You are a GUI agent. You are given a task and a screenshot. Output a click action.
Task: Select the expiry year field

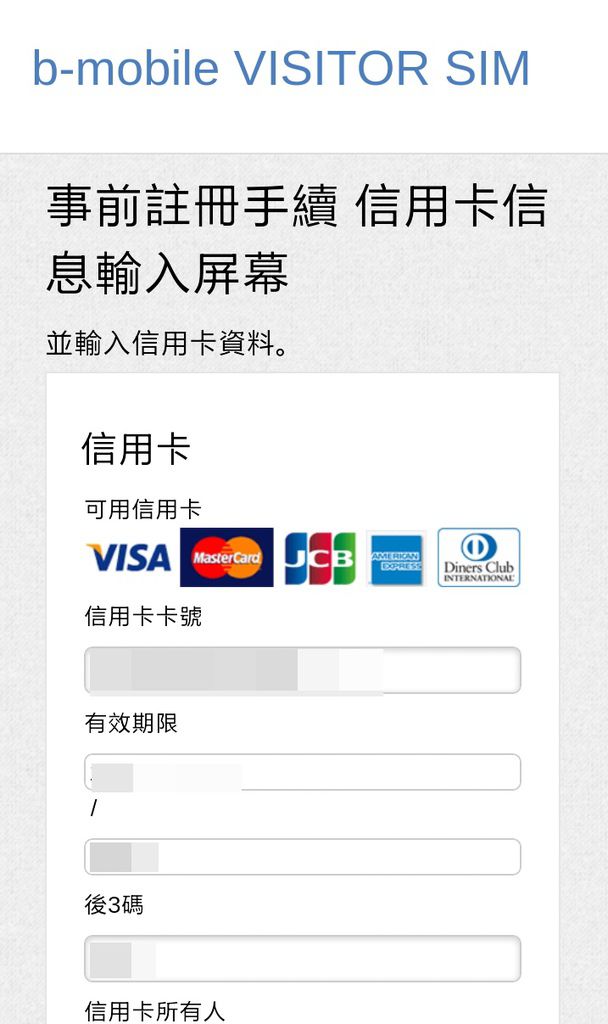pyautogui.click(x=302, y=857)
